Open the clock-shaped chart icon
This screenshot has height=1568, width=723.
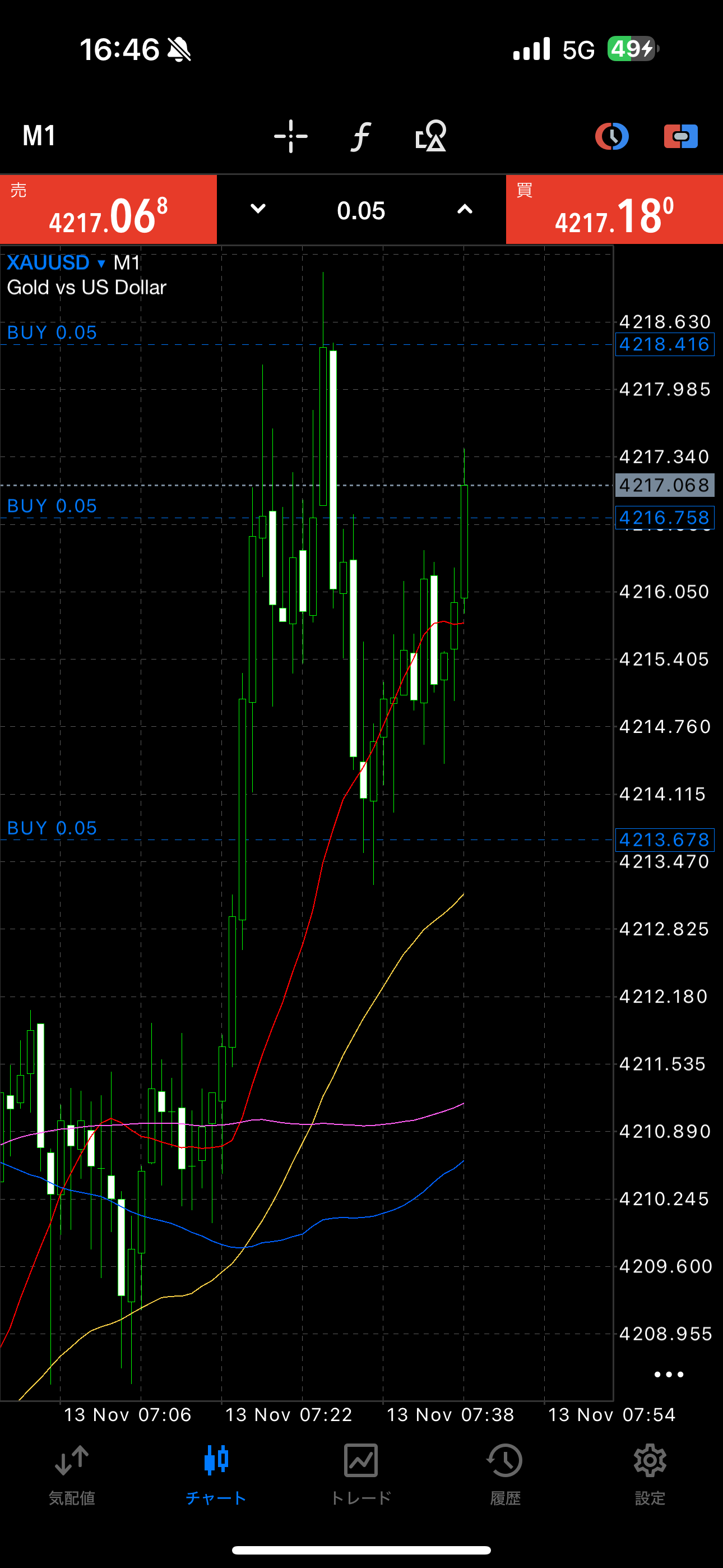click(x=611, y=136)
